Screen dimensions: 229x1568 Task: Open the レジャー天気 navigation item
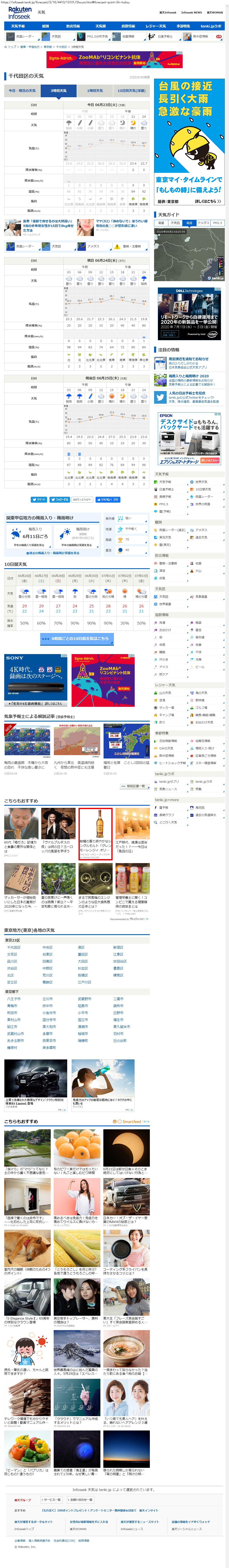point(156,26)
